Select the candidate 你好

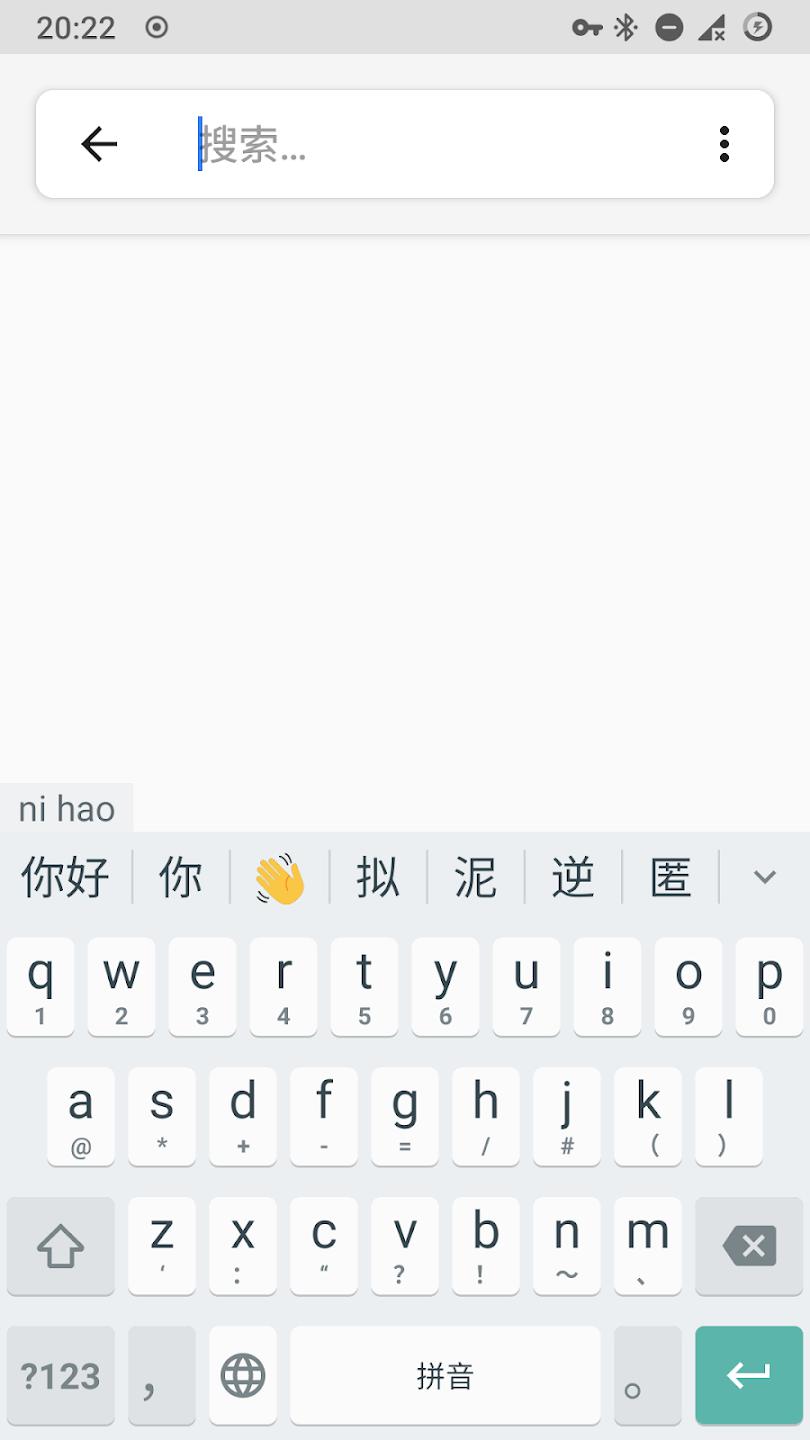[65, 876]
